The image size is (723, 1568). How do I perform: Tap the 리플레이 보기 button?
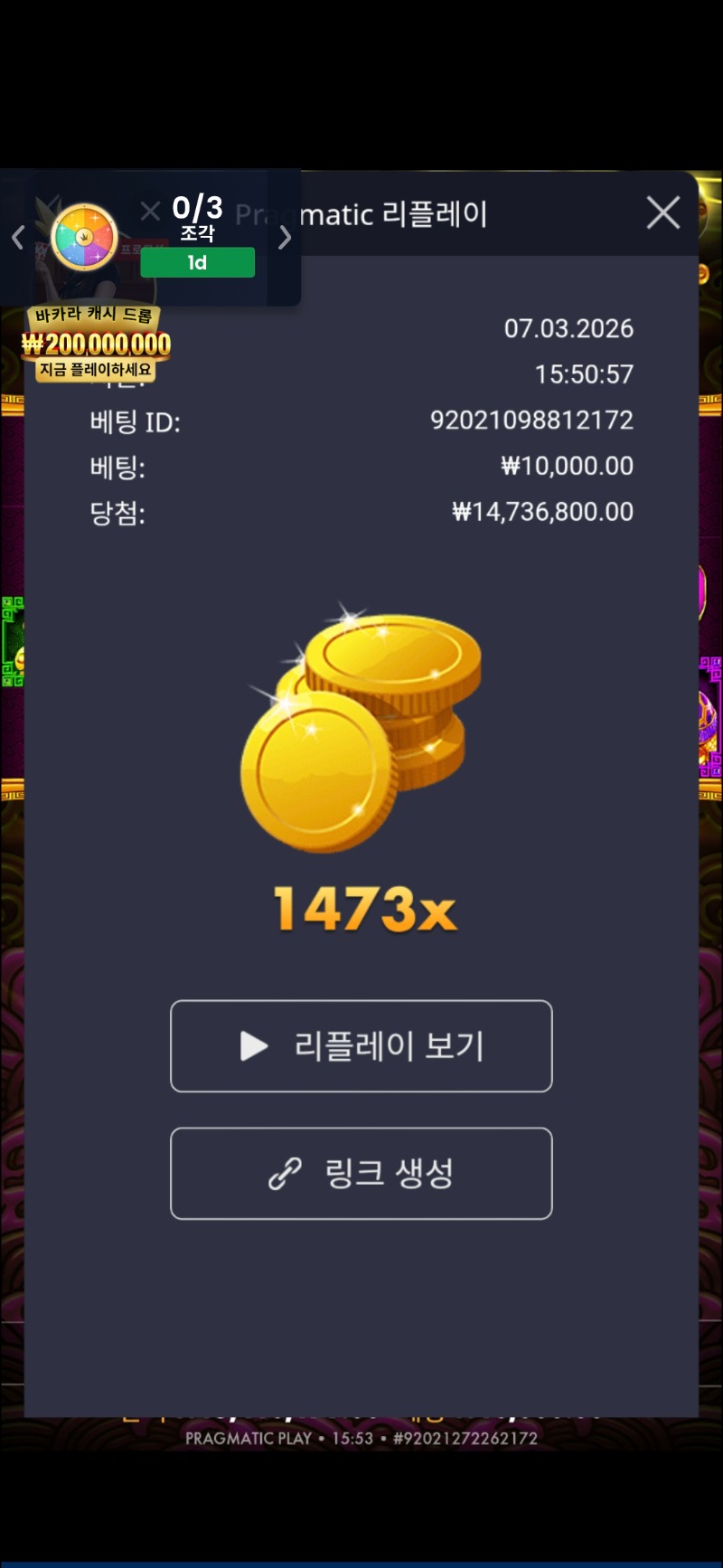(361, 1046)
